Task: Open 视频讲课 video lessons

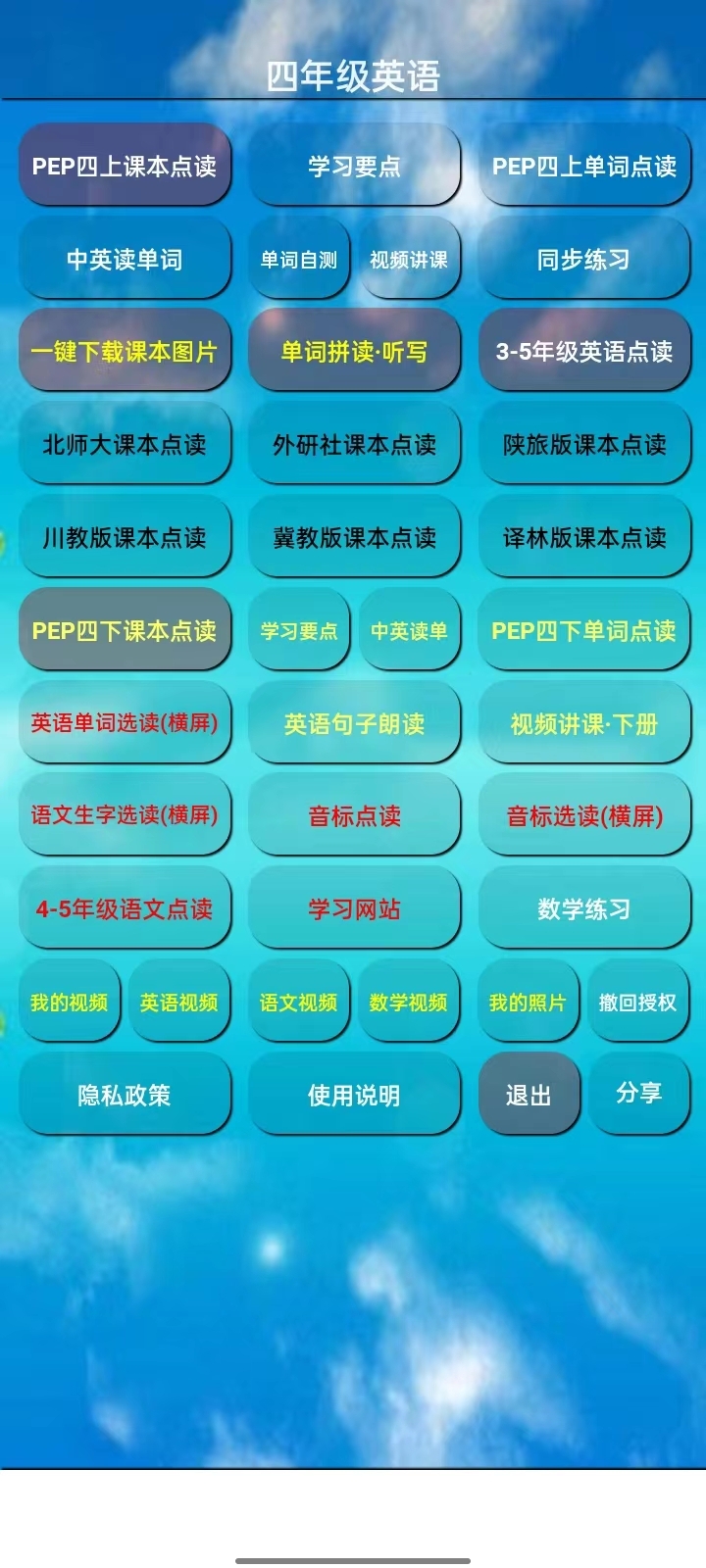Action: click(x=409, y=260)
